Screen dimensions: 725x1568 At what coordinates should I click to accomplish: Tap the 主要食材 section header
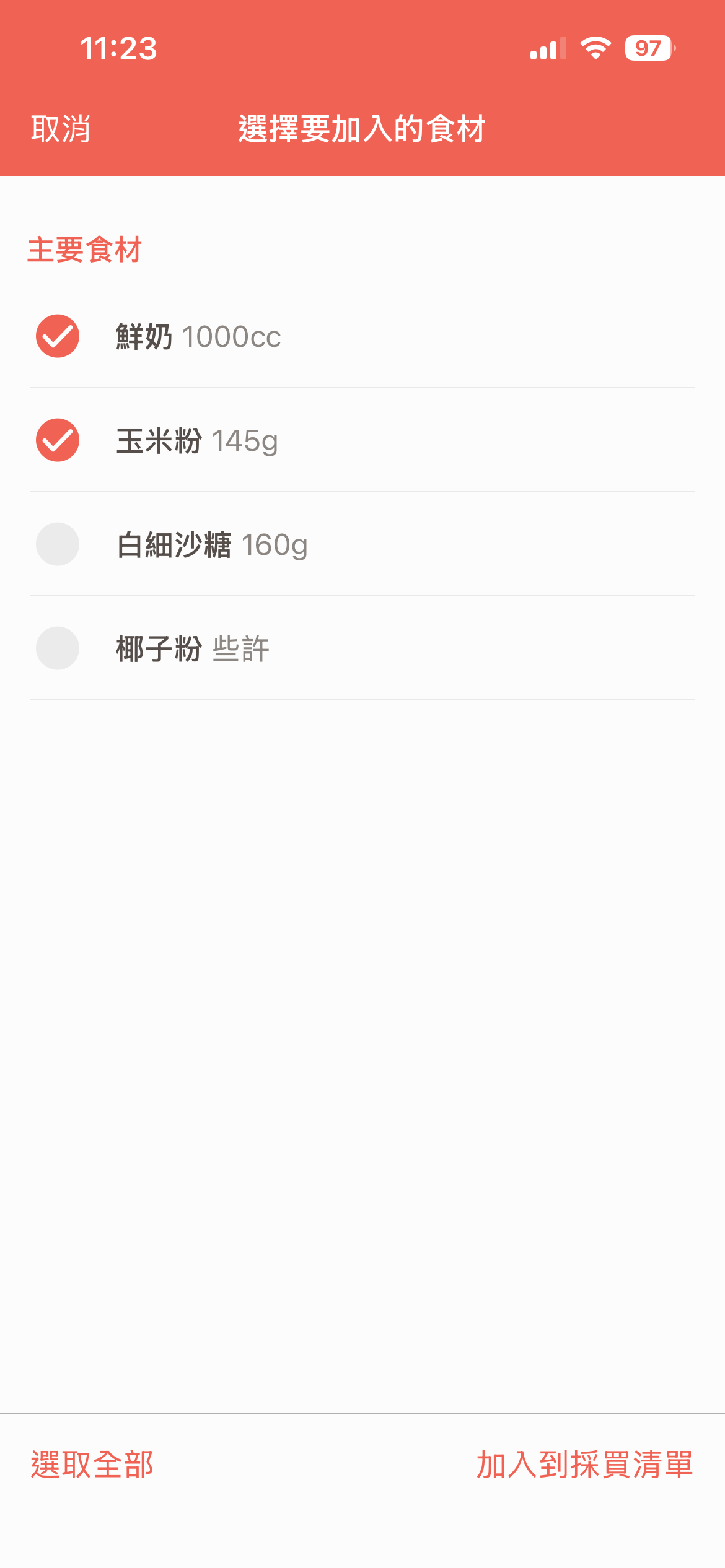(x=85, y=250)
